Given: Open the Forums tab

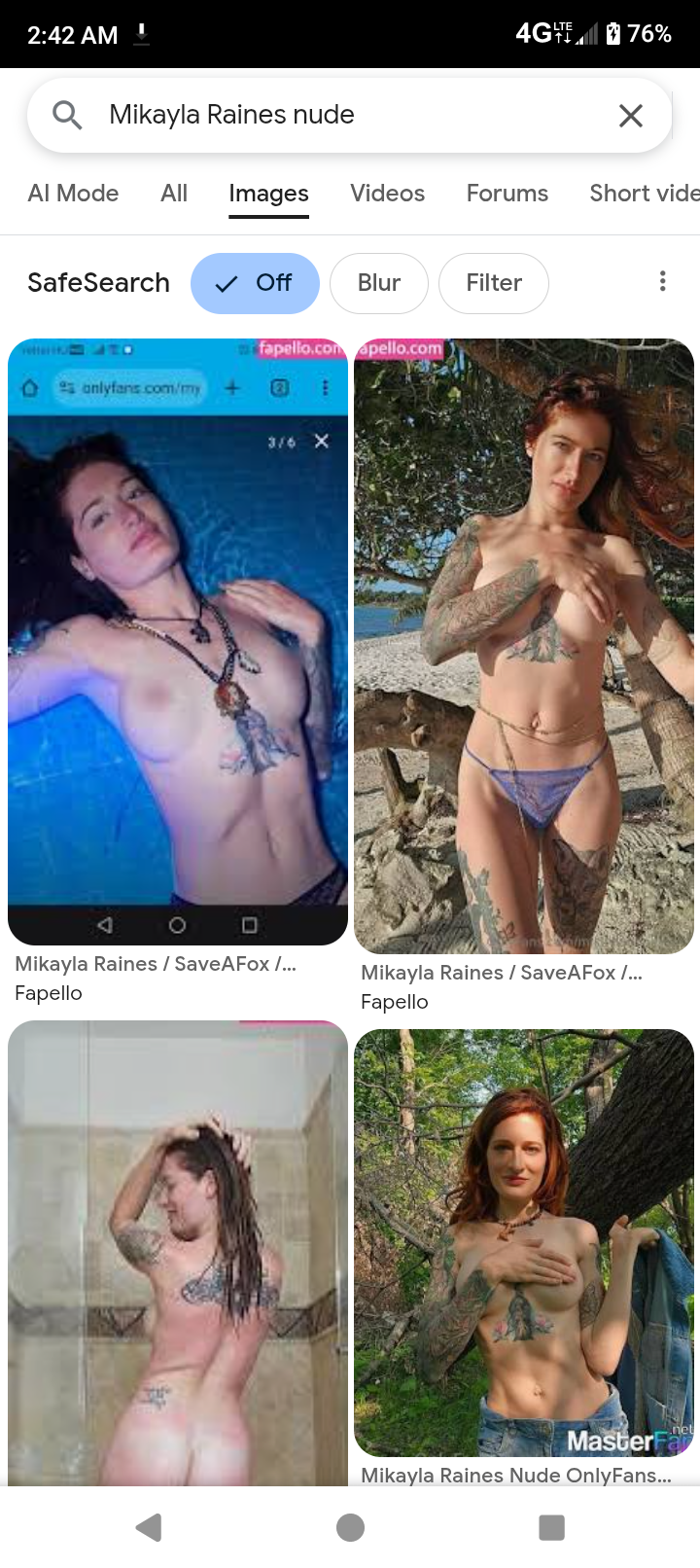Looking at the screenshot, I should pos(507,194).
